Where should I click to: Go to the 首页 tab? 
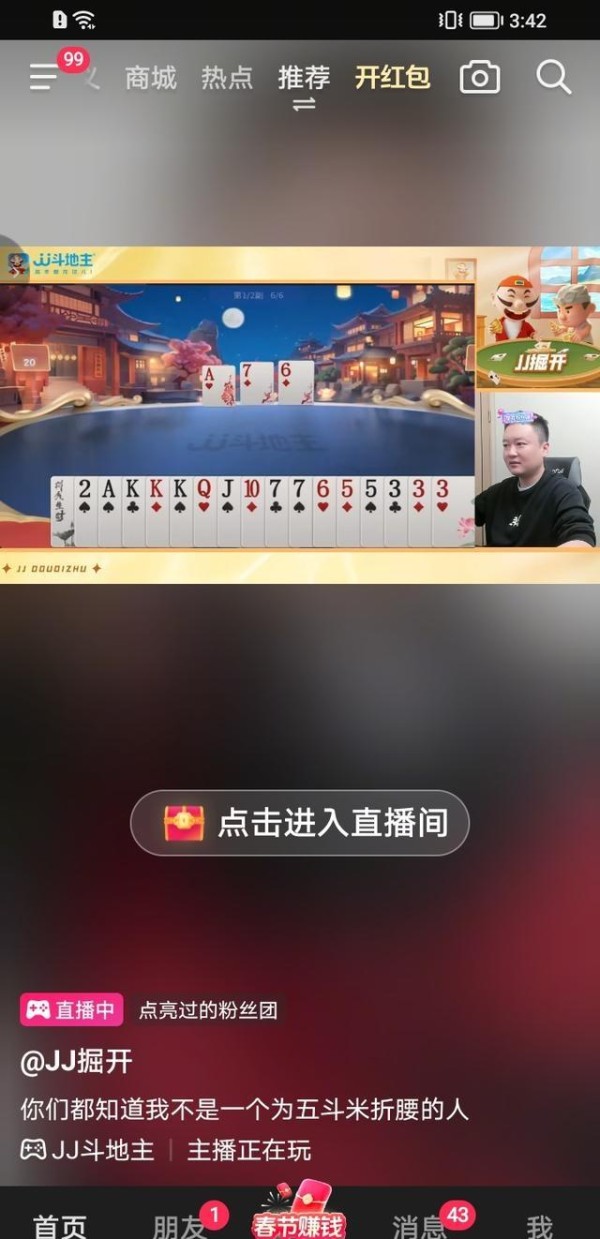60,1225
